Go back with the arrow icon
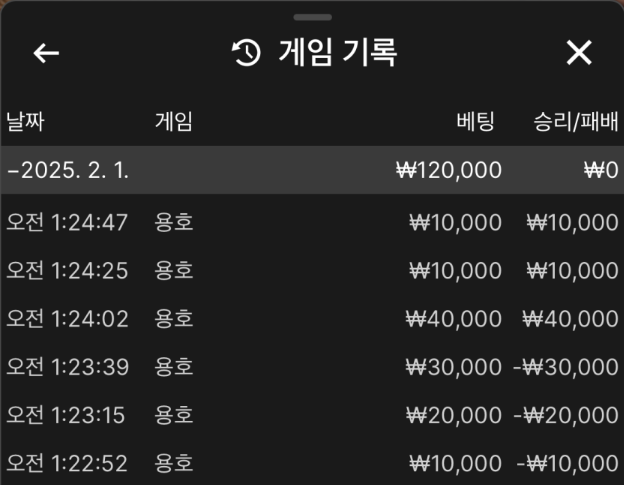This screenshot has height=485, width=624. (46, 53)
